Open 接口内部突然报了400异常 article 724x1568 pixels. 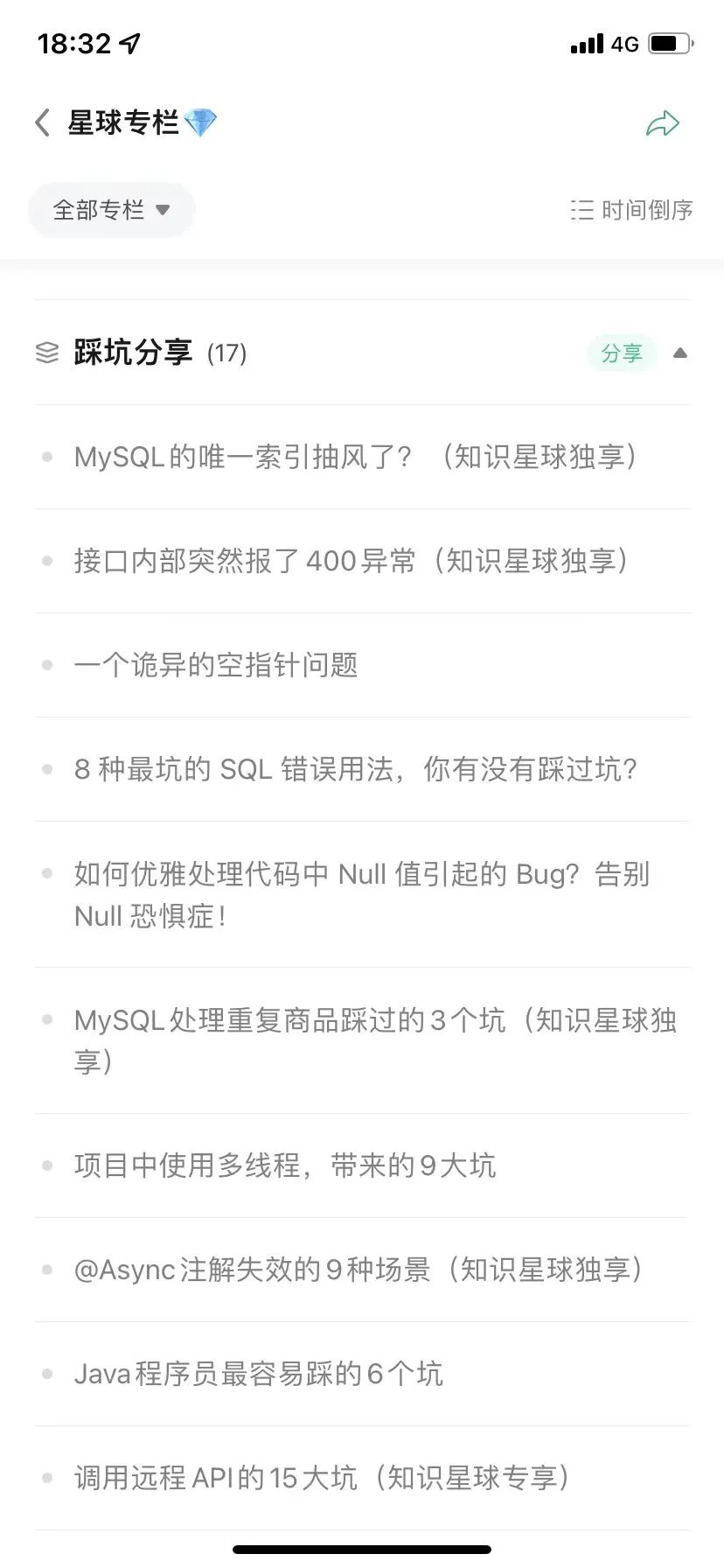[351, 561]
